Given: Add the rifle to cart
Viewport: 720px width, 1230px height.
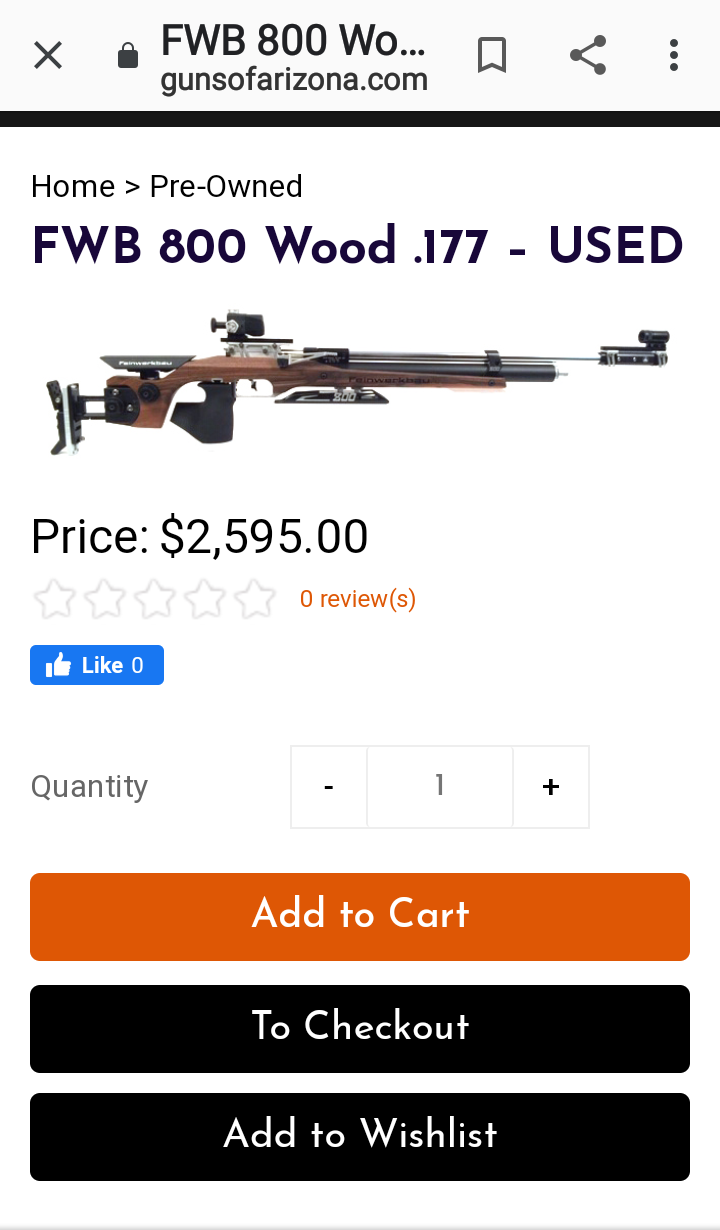Looking at the screenshot, I should coord(360,916).
